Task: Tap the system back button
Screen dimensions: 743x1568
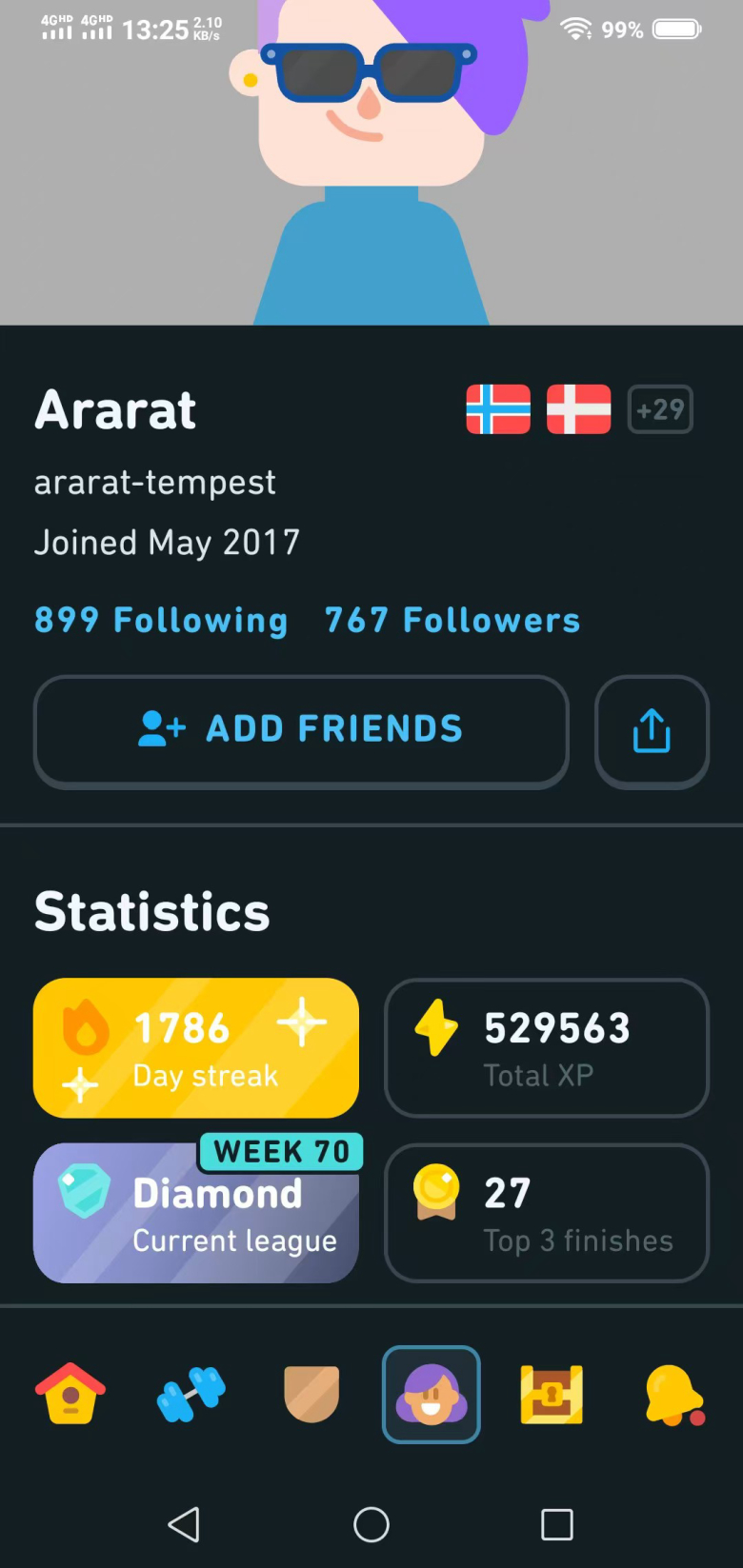Action: (184, 1524)
